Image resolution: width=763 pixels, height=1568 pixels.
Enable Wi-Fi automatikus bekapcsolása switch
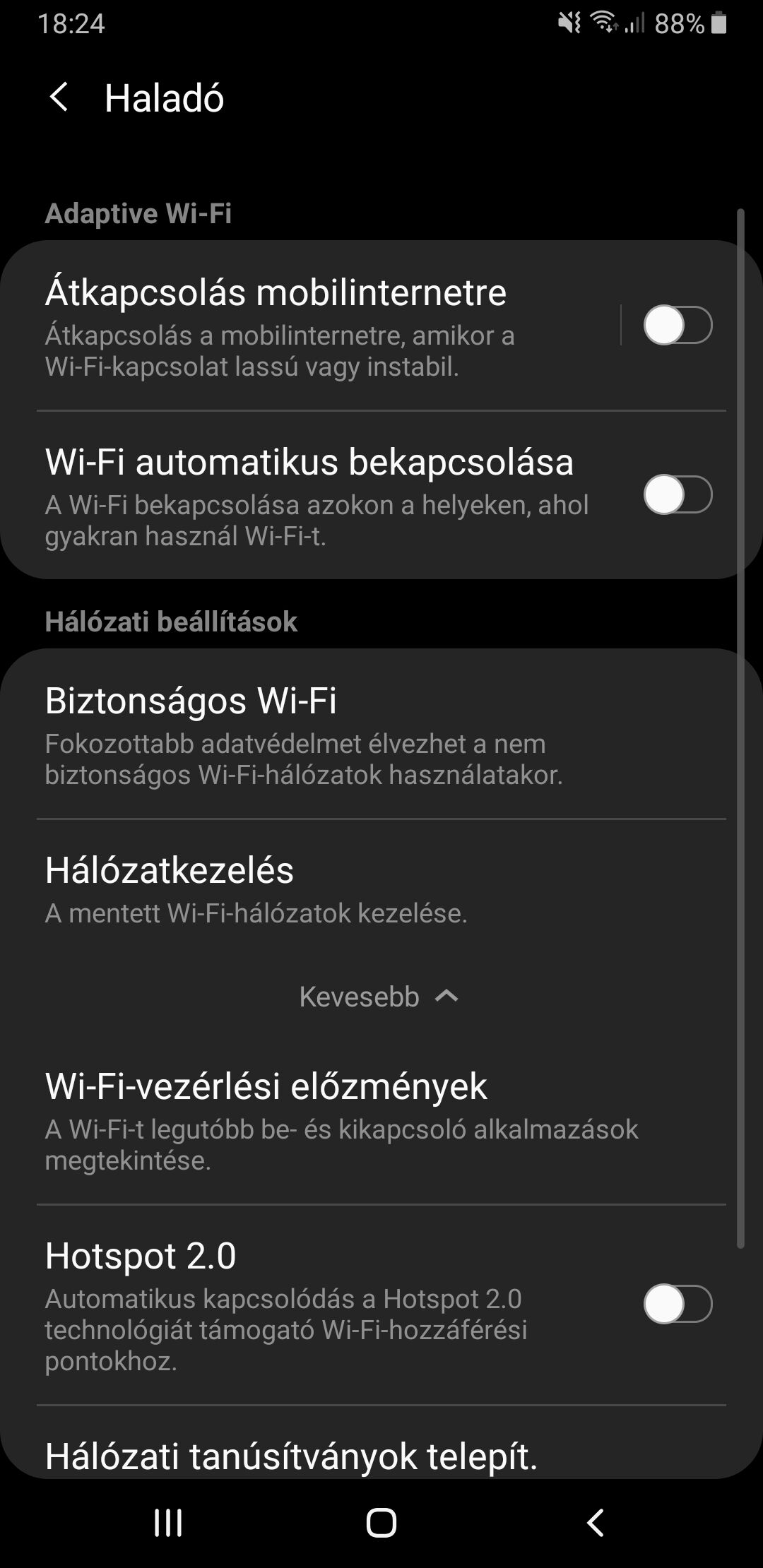tap(678, 494)
